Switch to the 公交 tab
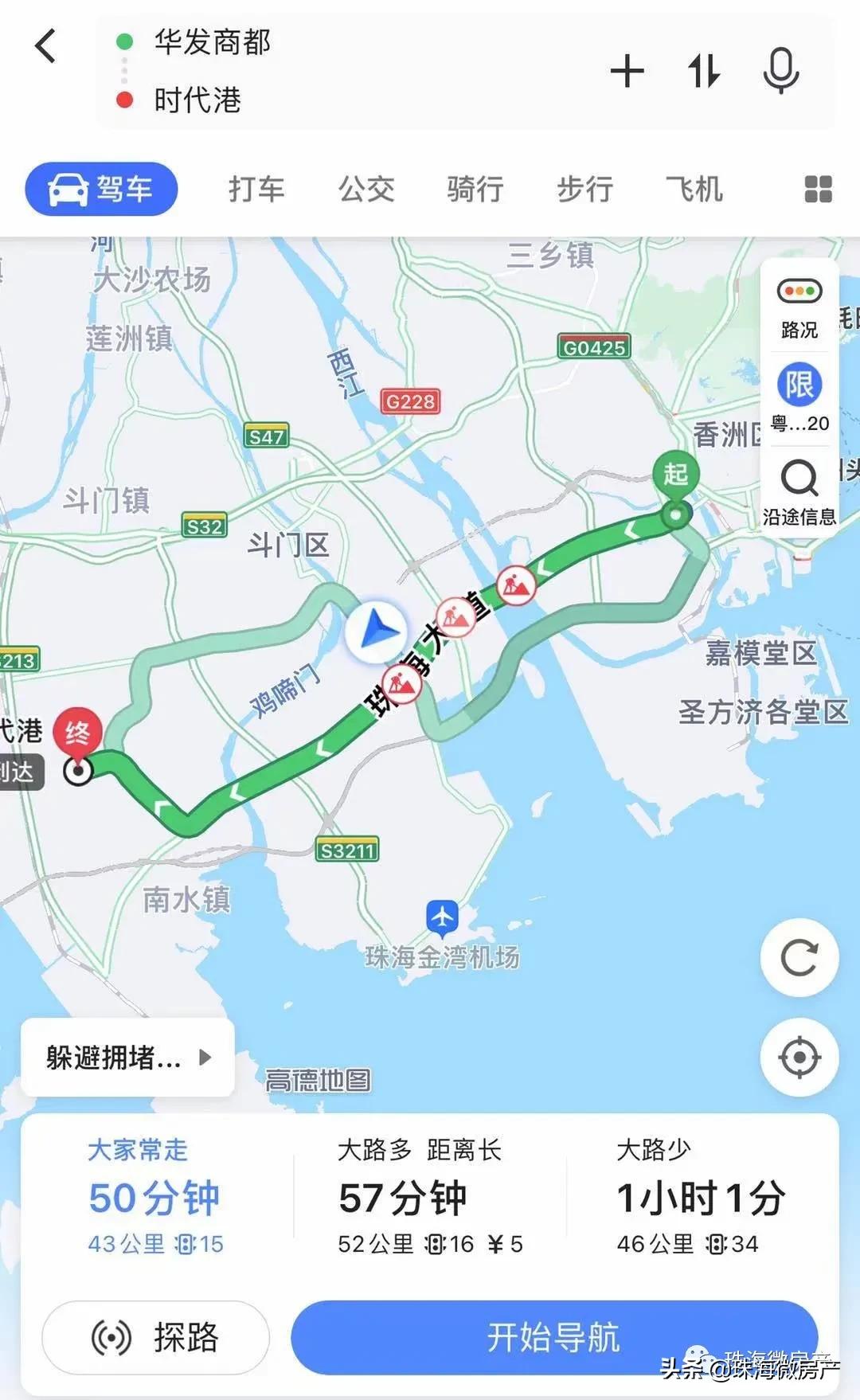 (x=365, y=189)
